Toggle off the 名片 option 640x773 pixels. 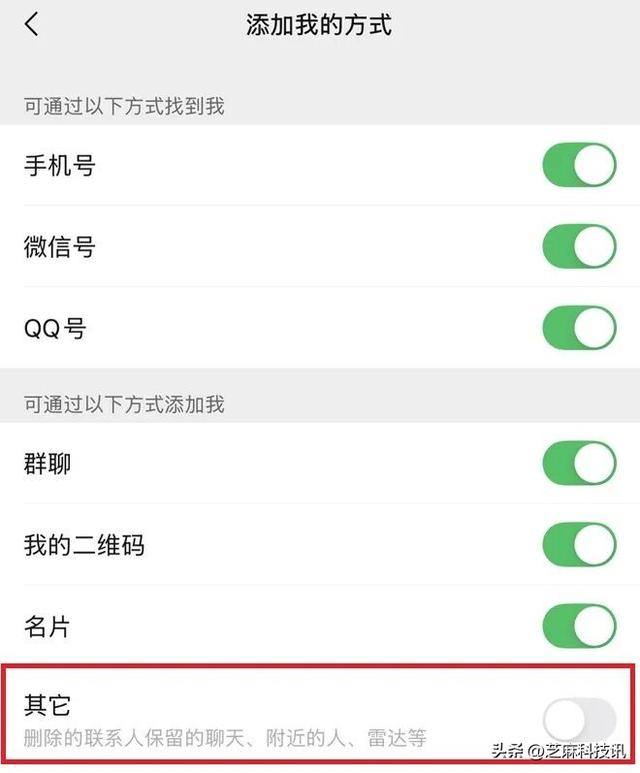point(579,627)
